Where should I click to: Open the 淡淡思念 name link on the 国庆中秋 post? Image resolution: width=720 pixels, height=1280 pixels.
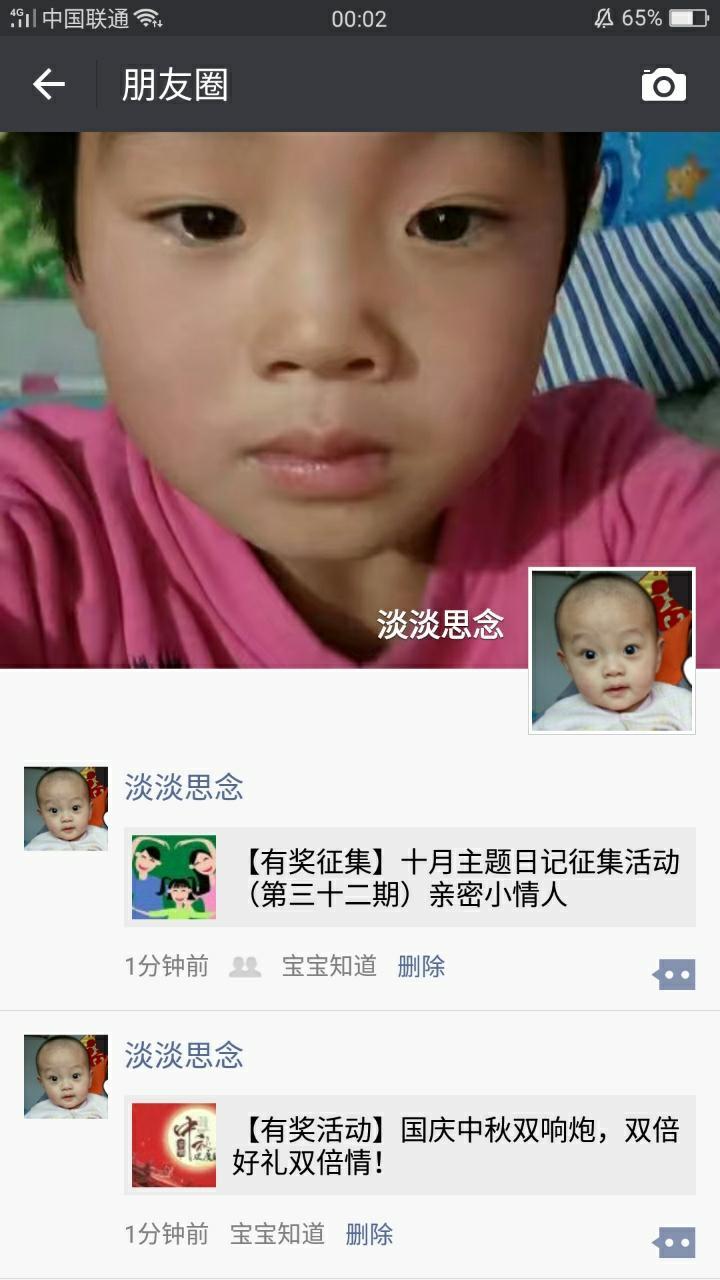pyautogui.click(x=184, y=1055)
